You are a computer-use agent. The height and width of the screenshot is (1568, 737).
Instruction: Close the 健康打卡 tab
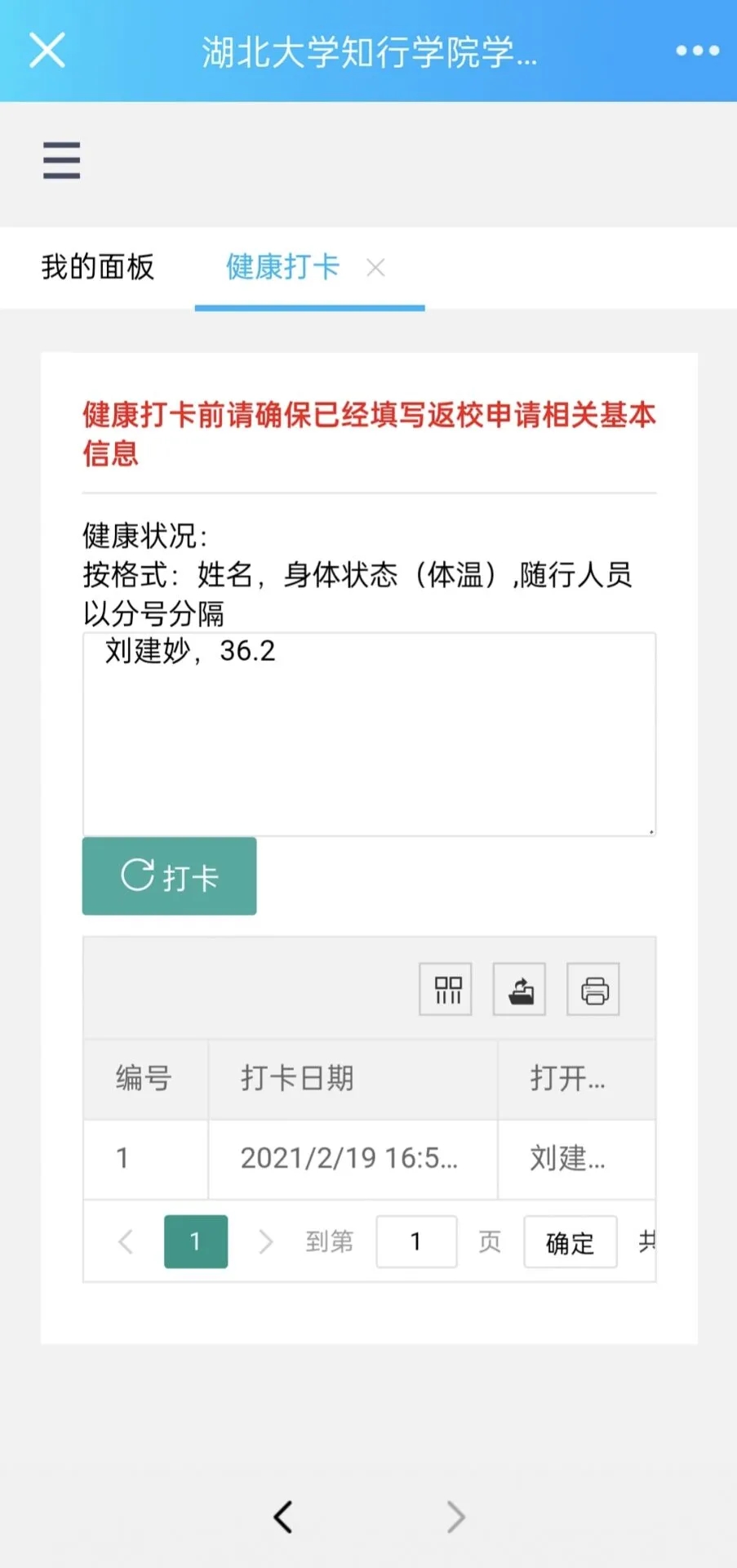point(375,268)
